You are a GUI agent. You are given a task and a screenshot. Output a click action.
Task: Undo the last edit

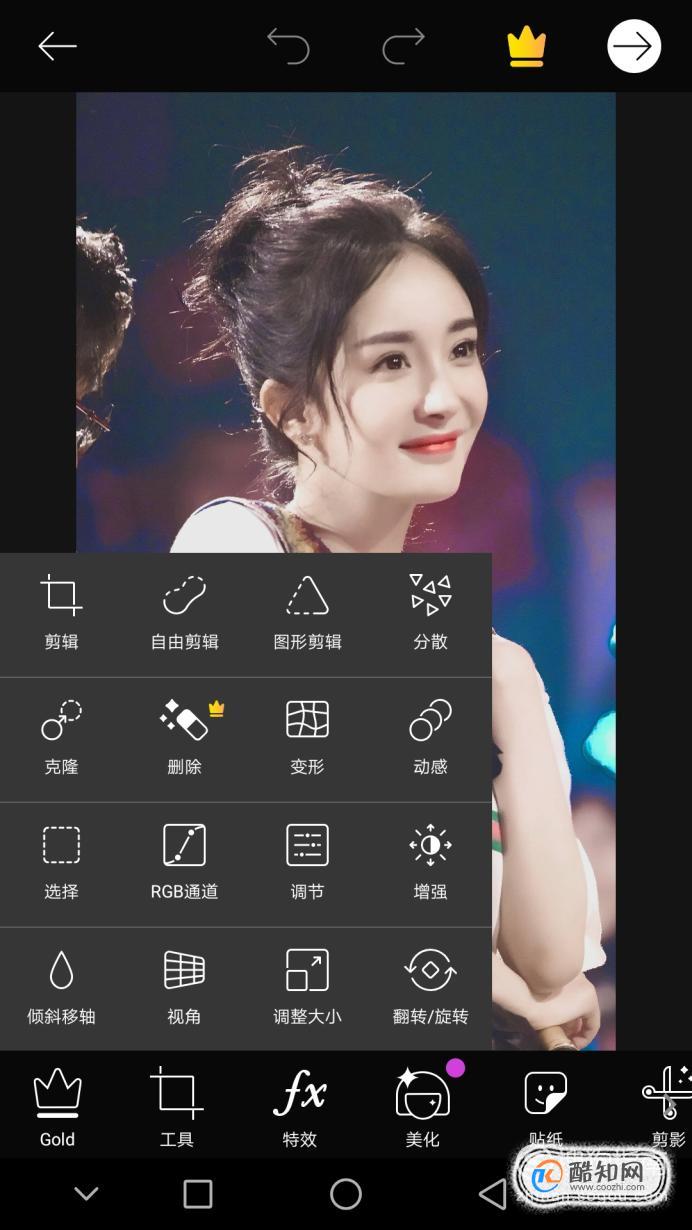(288, 46)
